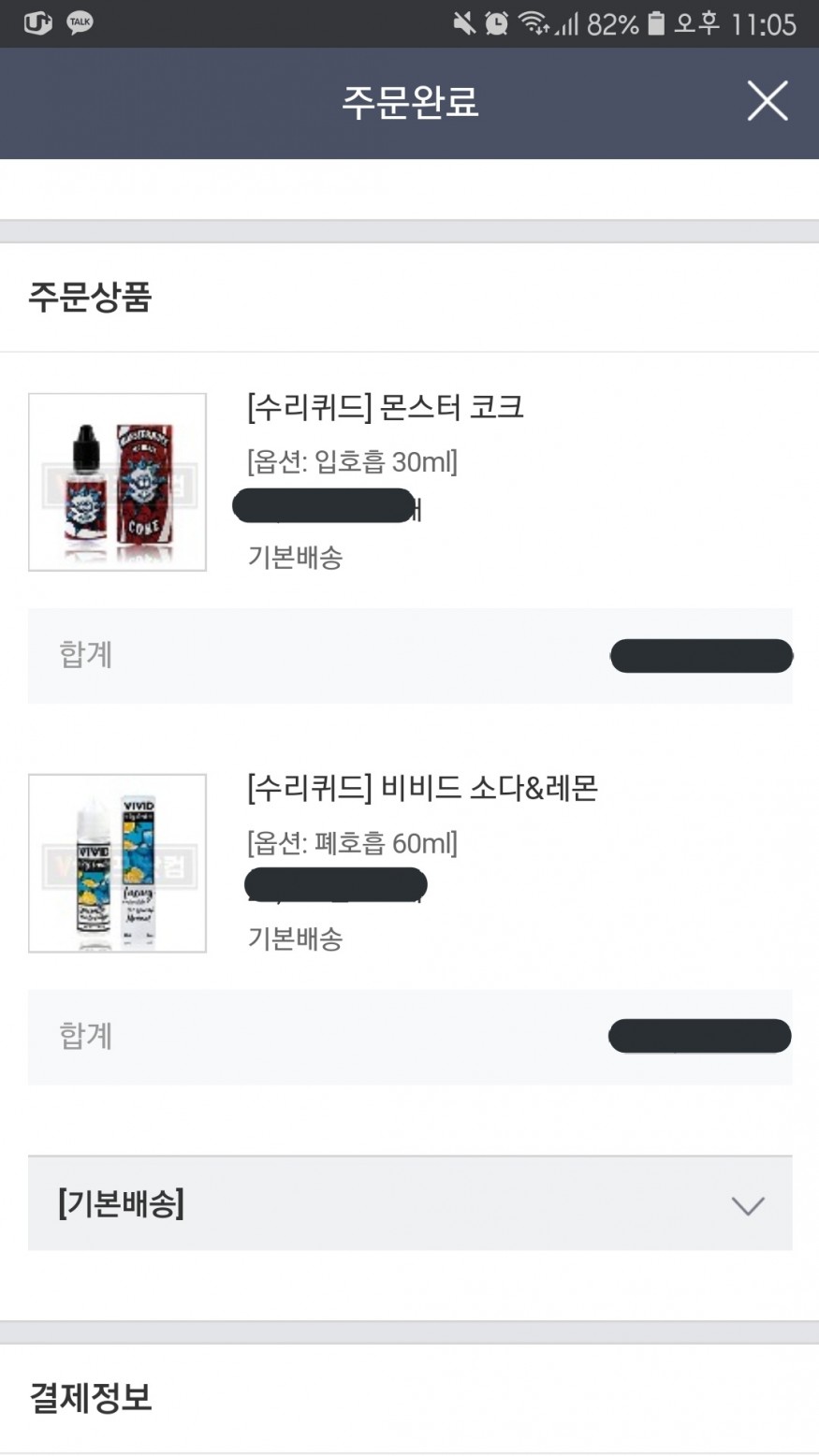This screenshot has width=819, height=1456.
Task: View the [수리퀴드] 몬스터 코크 product
Action: (385, 407)
